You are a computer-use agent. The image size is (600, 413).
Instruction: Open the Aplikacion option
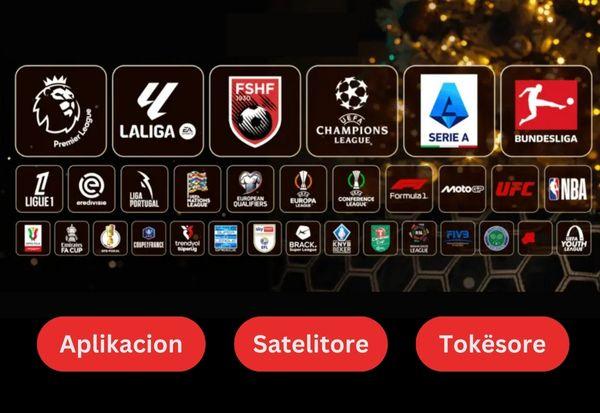[x=121, y=344]
